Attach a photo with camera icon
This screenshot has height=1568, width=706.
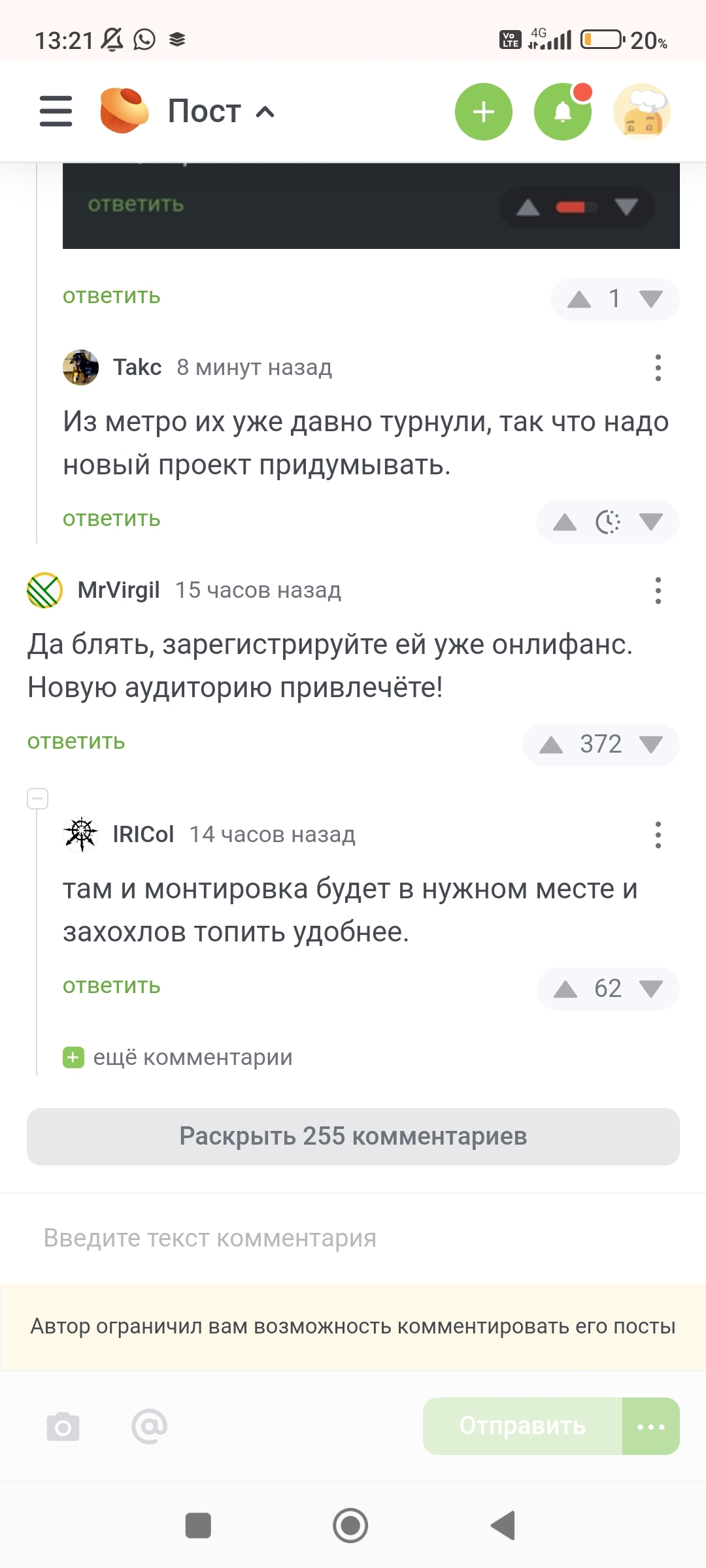pos(63,1427)
